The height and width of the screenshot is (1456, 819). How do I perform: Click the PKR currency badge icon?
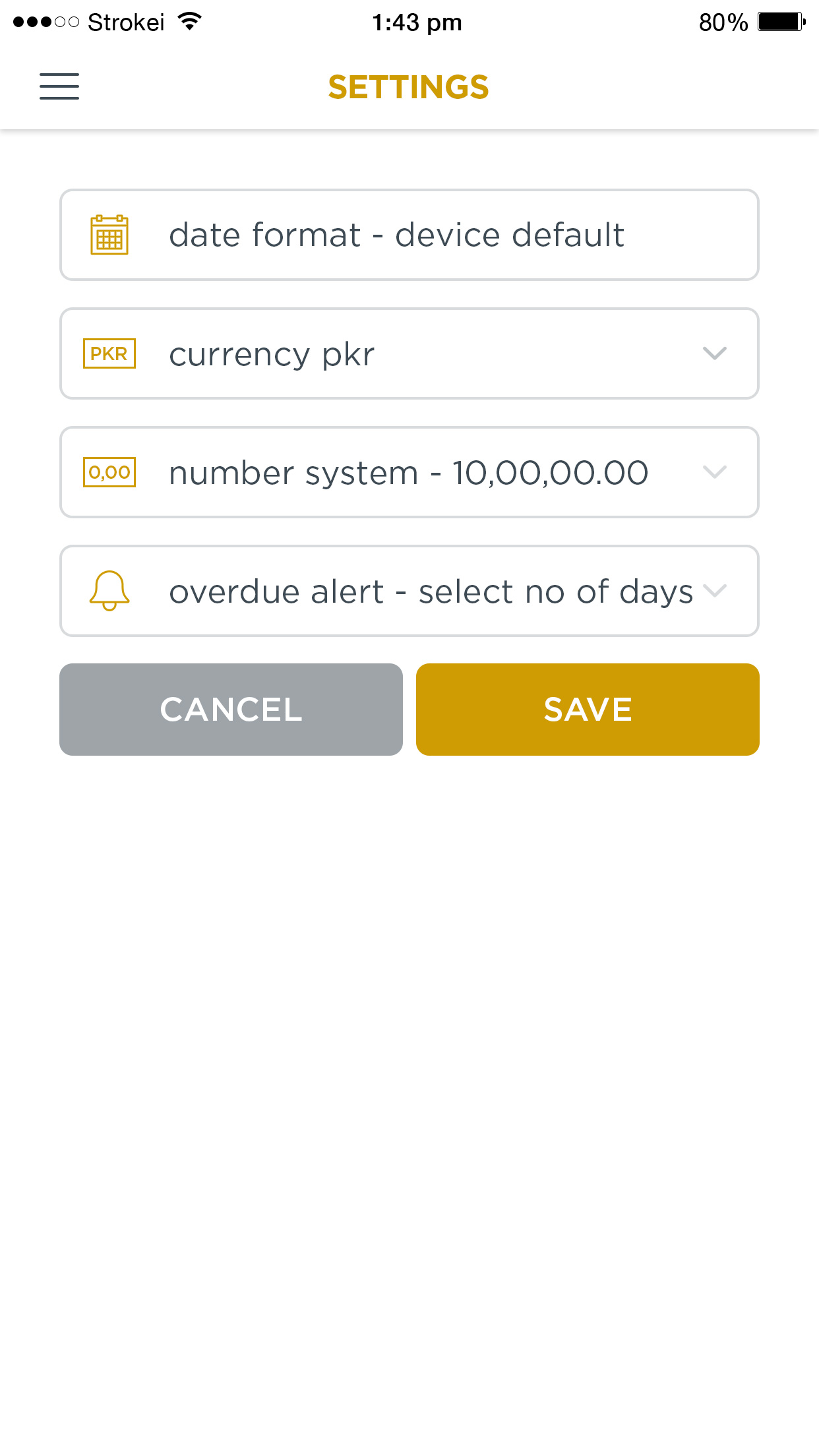tap(109, 353)
